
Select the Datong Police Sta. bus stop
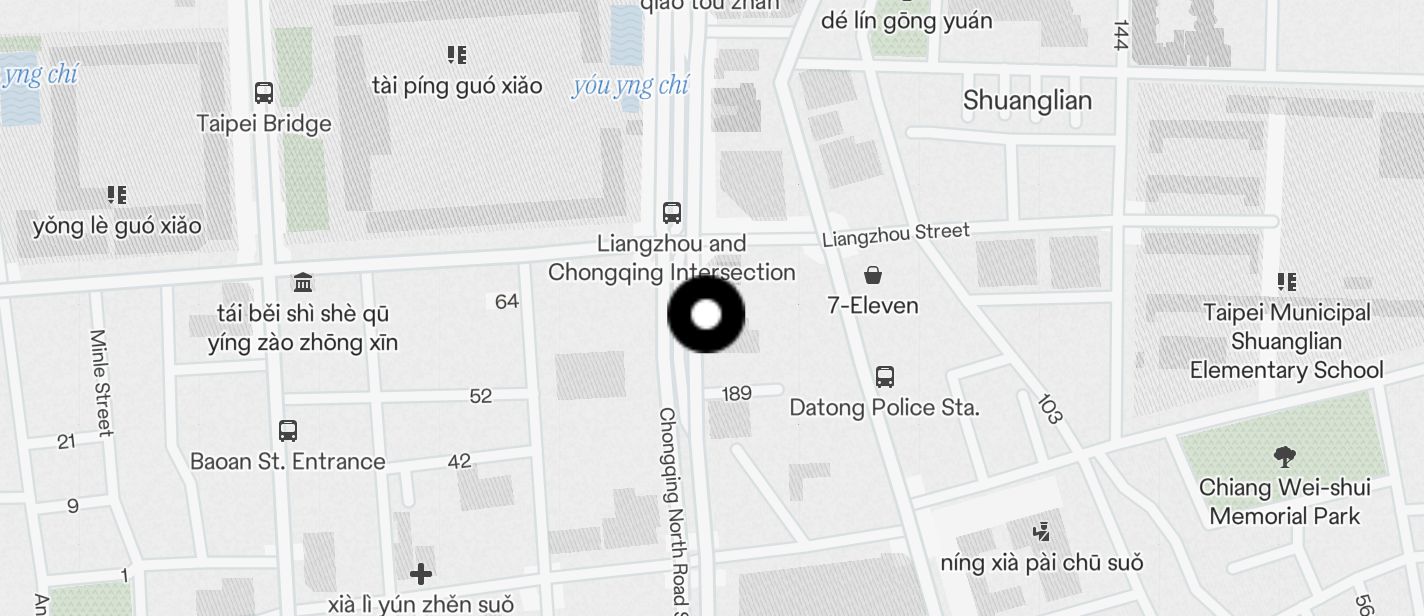tap(885, 378)
